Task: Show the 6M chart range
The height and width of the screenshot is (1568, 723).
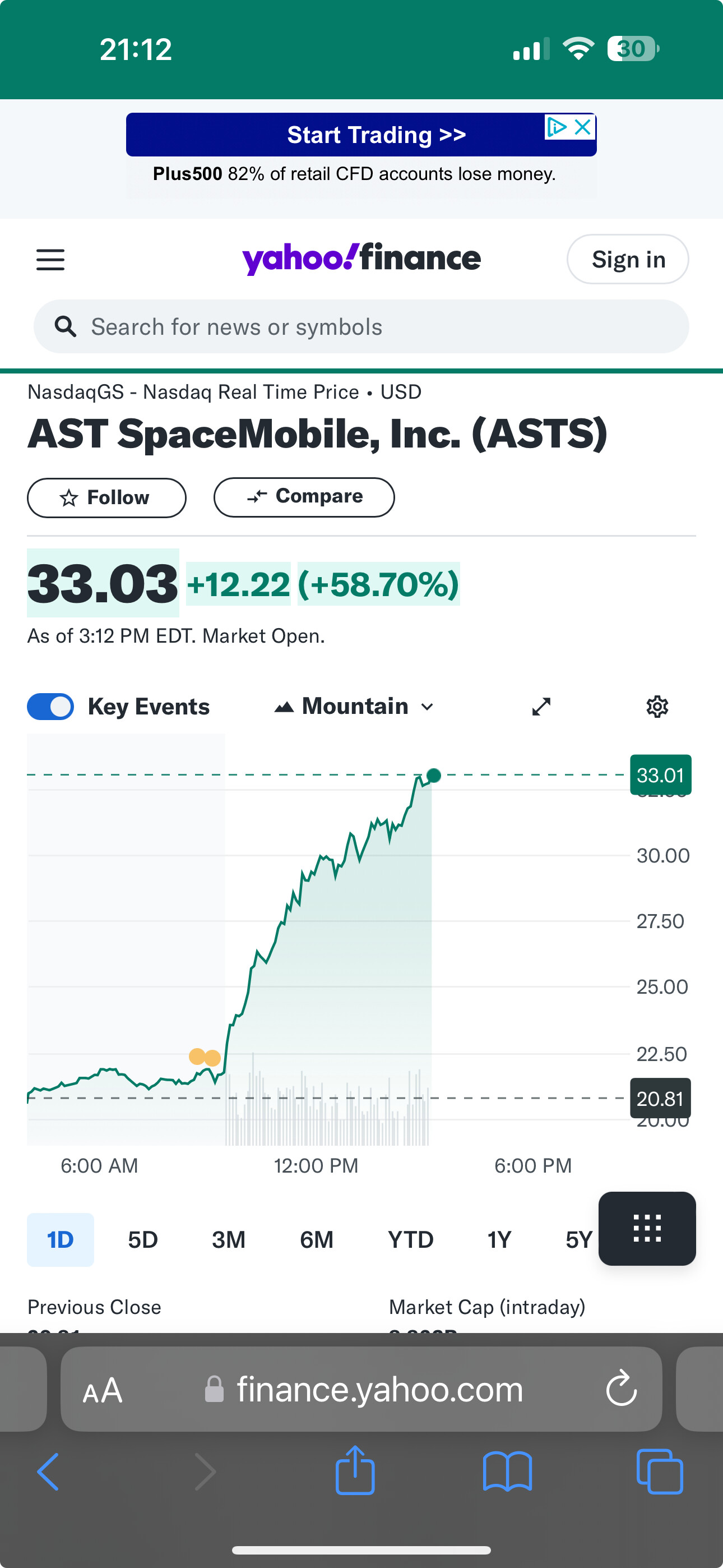Action: (x=317, y=1239)
